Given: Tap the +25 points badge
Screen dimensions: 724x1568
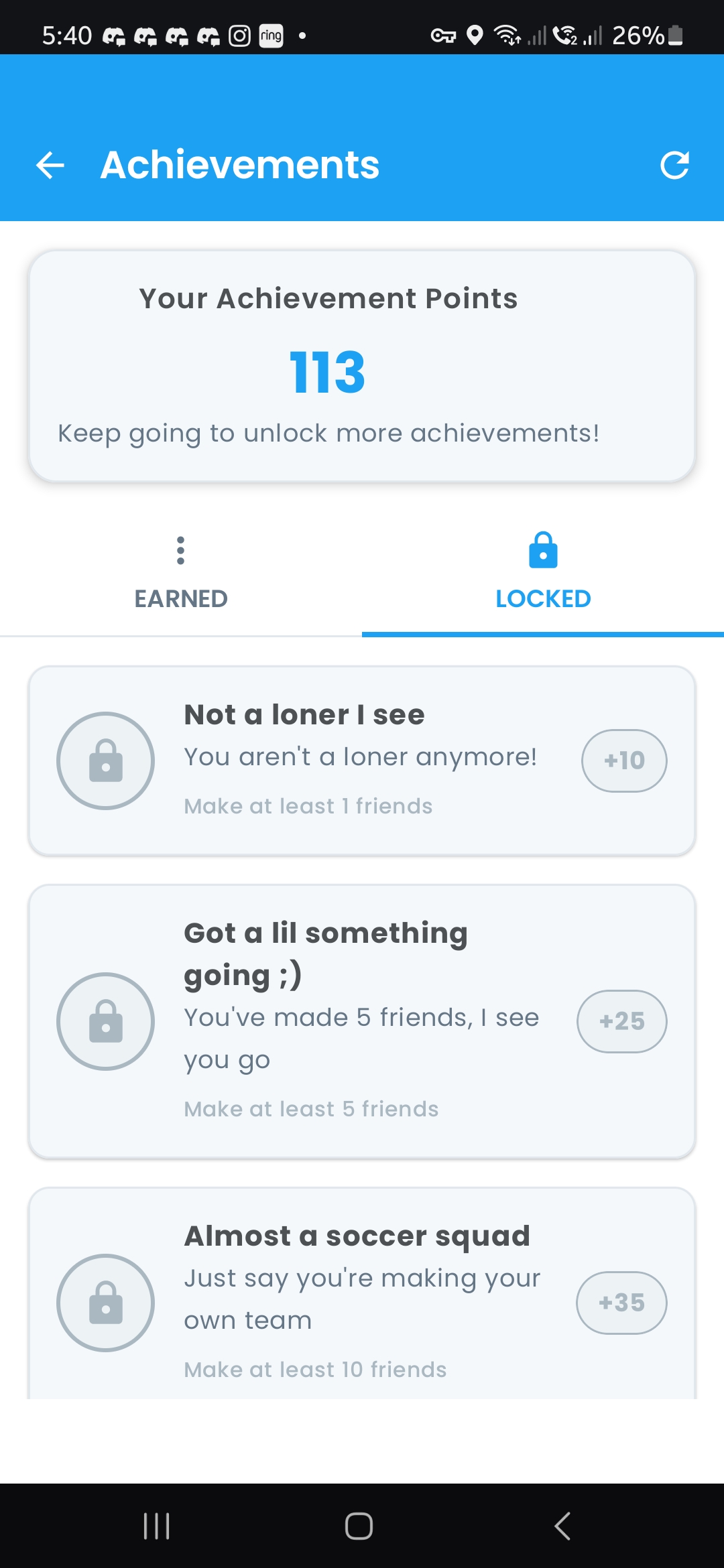Looking at the screenshot, I should click(x=621, y=1021).
